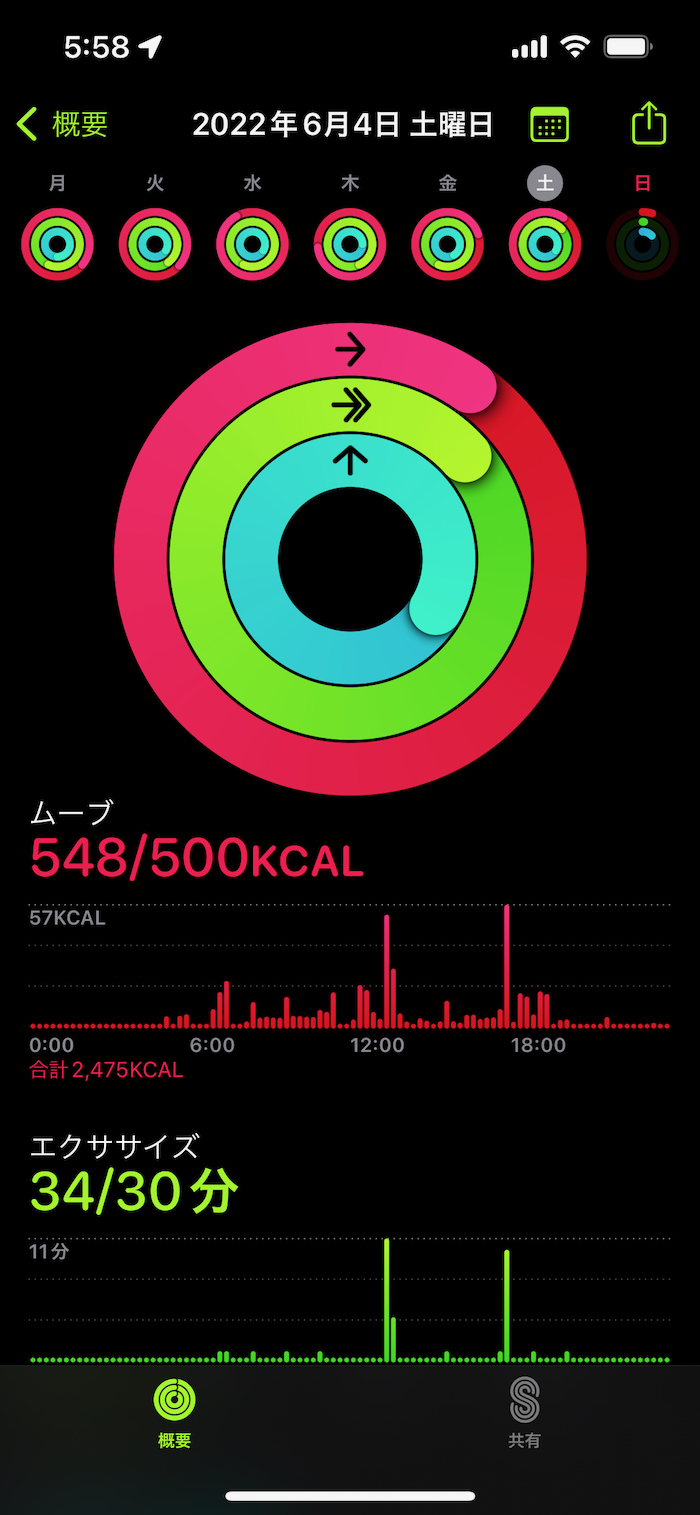Image resolution: width=700 pixels, height=1515 pixels.
Task: Go back to 概要
Action: pos(62,125)
